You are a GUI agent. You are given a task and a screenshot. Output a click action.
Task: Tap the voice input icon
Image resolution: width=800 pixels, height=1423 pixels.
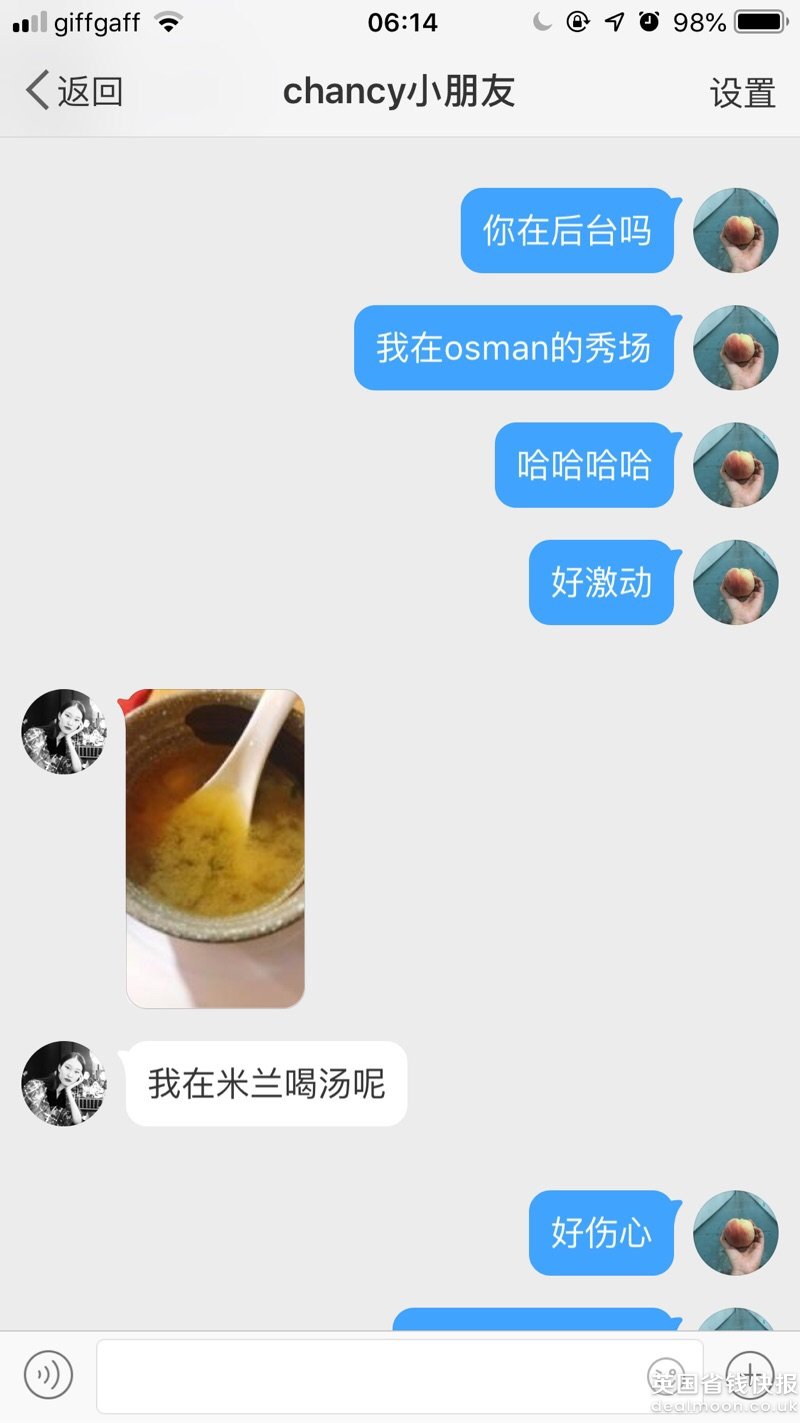click(48, 1374)
